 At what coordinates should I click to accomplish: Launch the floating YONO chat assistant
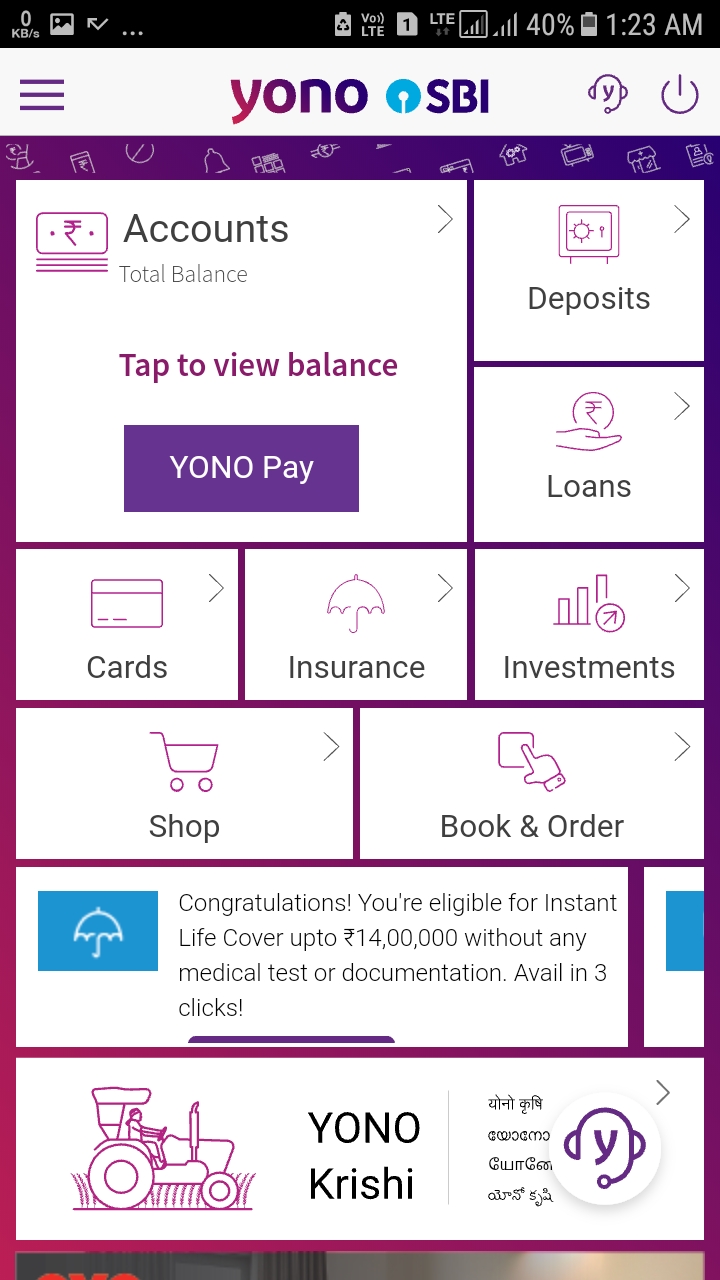pos(605,1147)
